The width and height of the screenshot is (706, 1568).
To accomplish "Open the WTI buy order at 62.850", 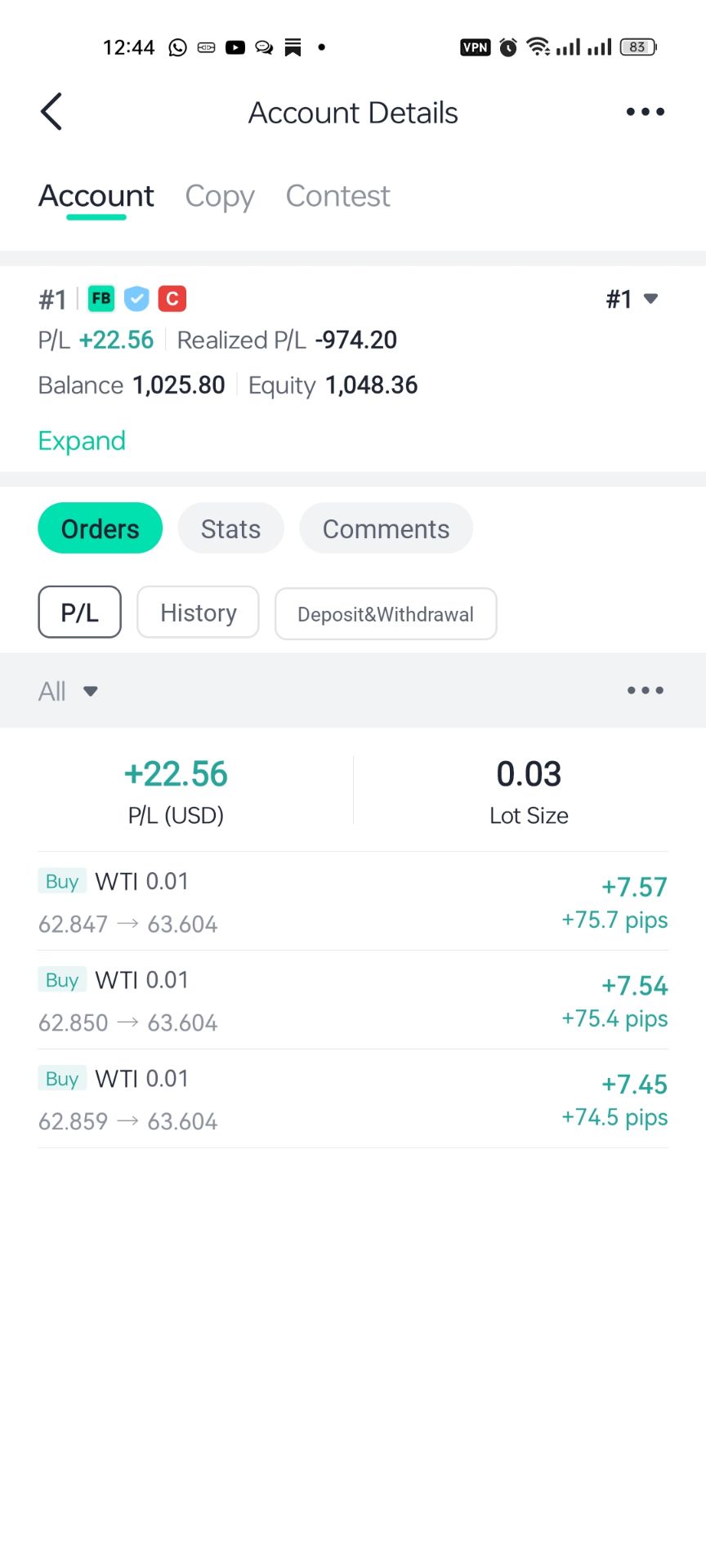I will coord(353,1000).
